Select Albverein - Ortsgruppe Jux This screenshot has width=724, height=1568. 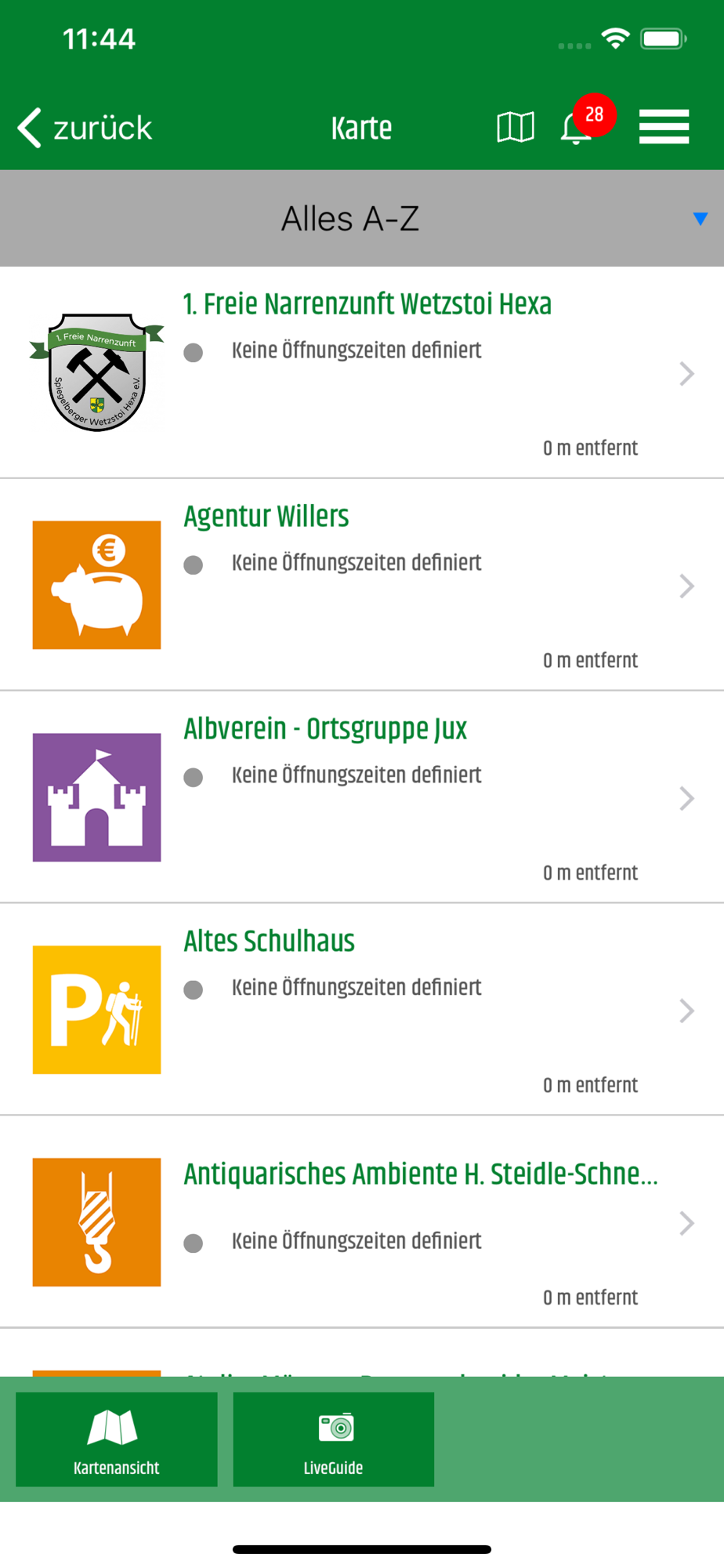[x=325, y=729]
